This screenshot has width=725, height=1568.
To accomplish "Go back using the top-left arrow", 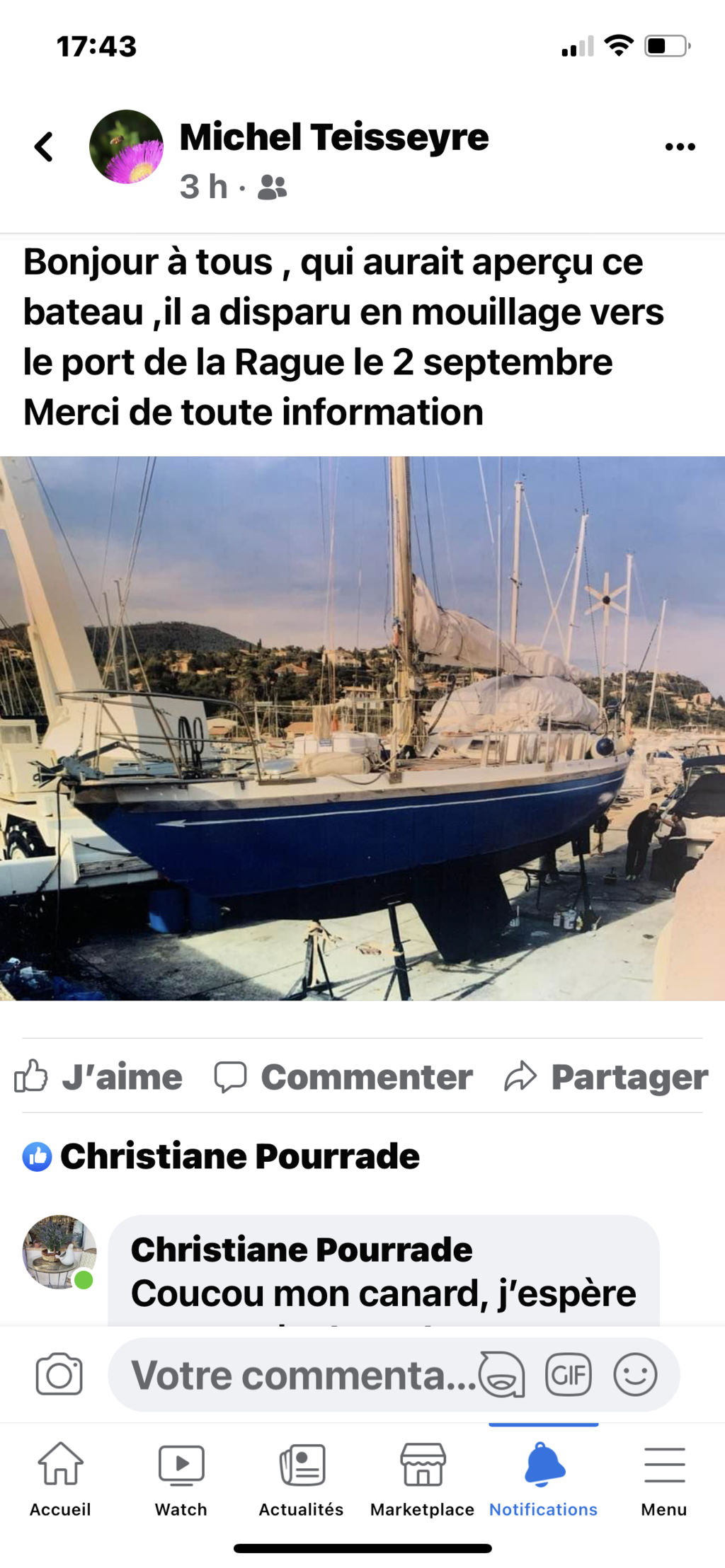I will [44, 147].
